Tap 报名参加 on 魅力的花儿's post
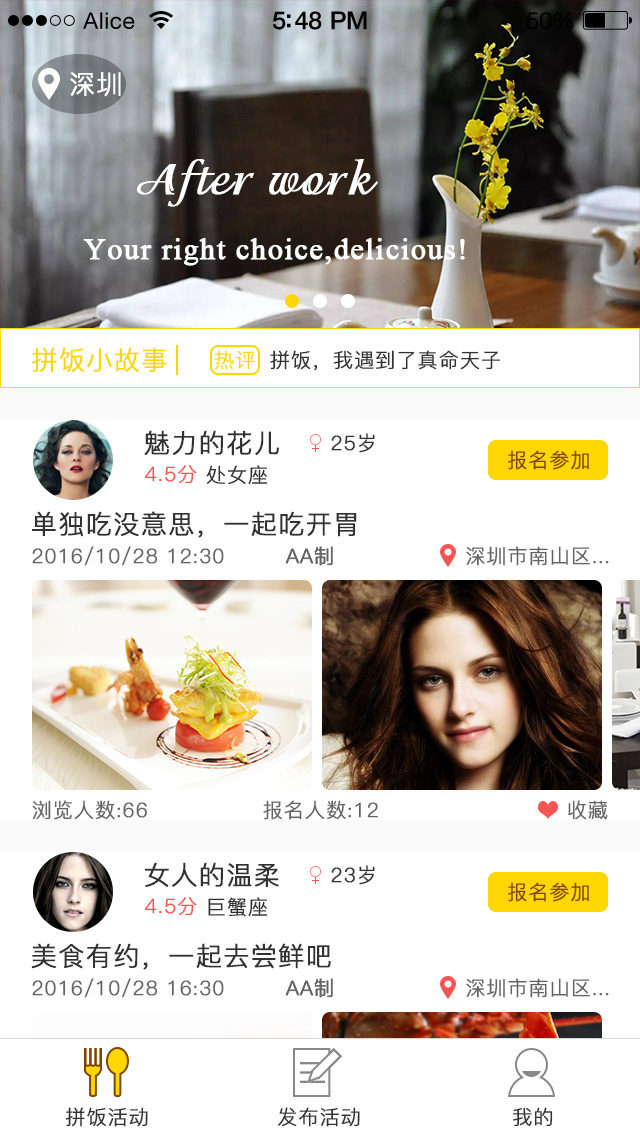 (548, 460)
